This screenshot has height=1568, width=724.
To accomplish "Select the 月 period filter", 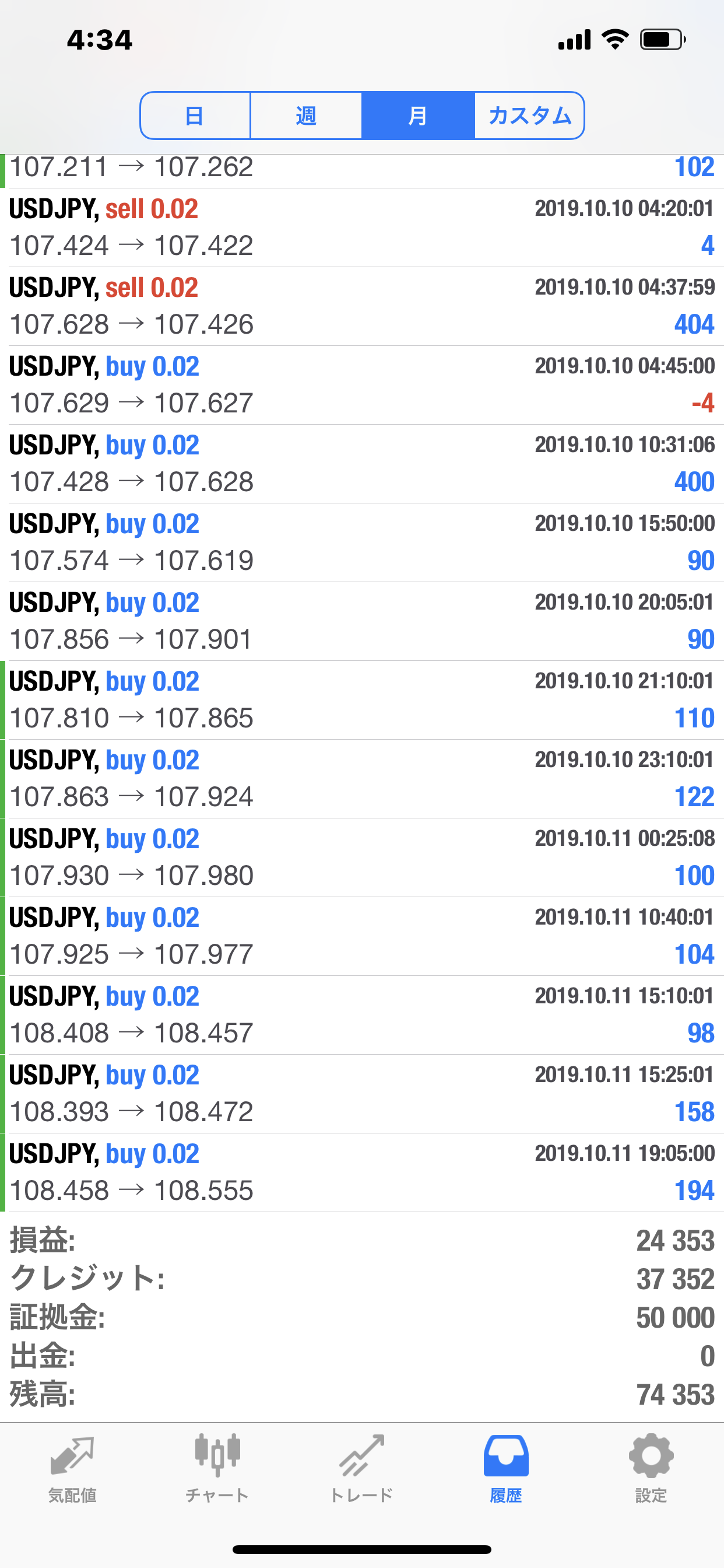I will [x=418, y=116].
